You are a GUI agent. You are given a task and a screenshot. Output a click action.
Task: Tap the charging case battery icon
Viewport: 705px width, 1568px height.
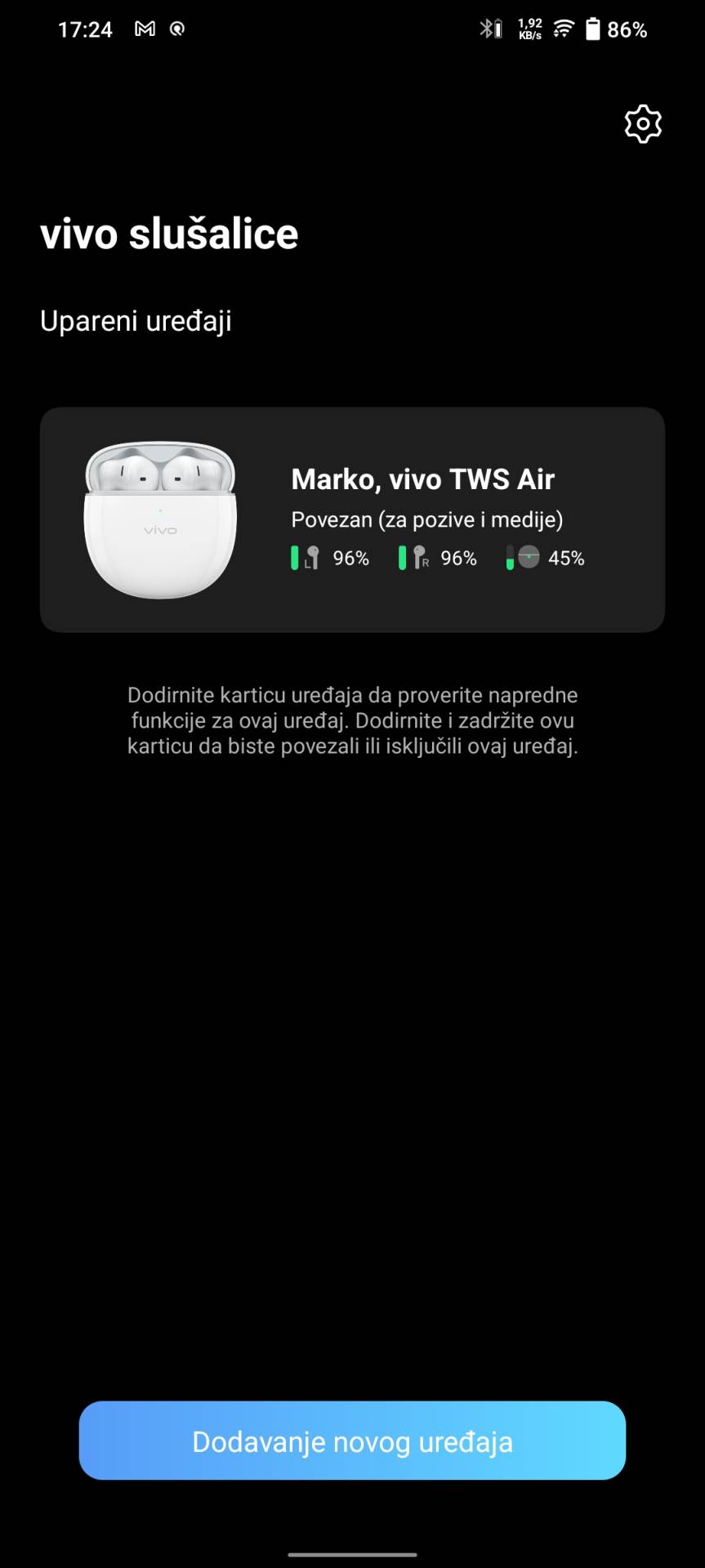[520, 558]
